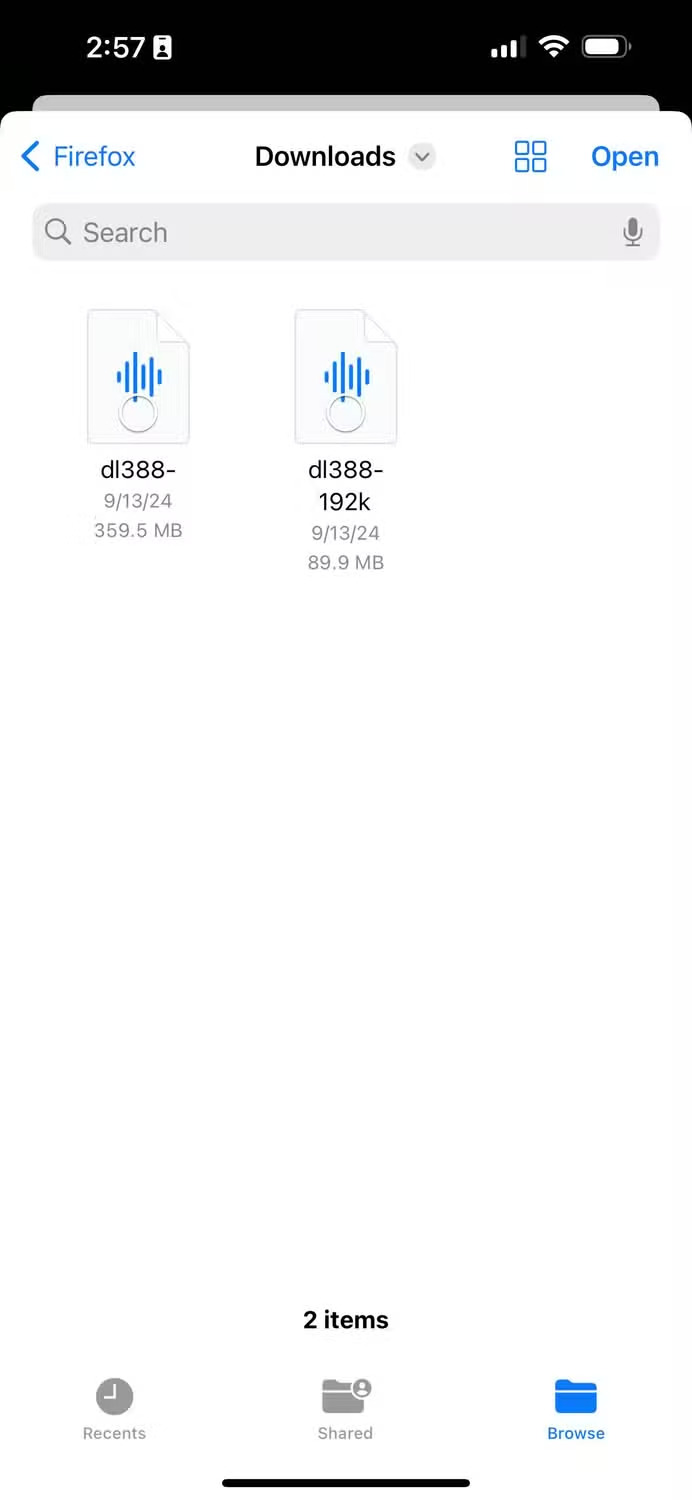
Task: Go back to the Firefox folder
Action: [x=78, y=156]
